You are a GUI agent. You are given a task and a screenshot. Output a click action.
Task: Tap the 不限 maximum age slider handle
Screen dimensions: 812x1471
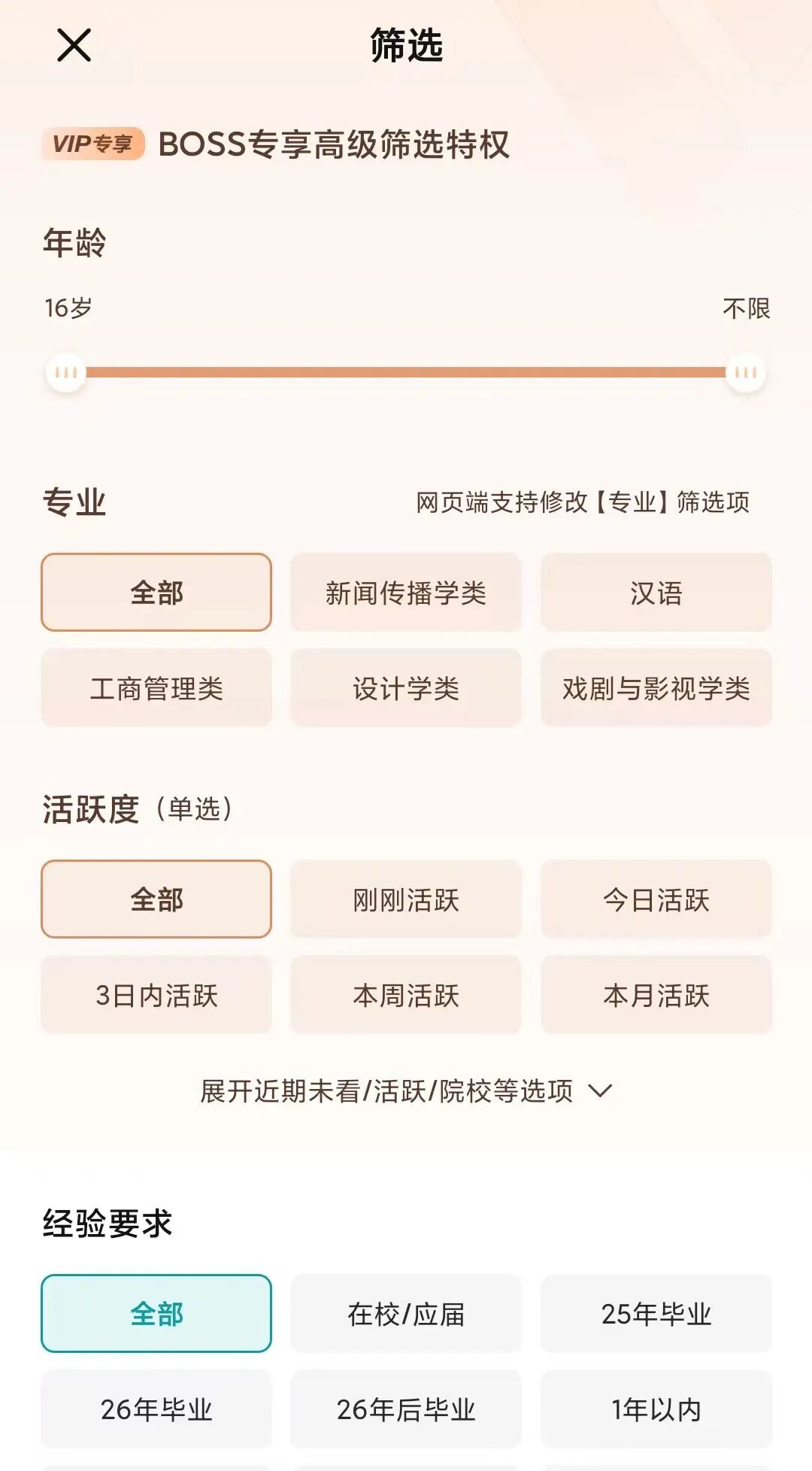[745, 372]
